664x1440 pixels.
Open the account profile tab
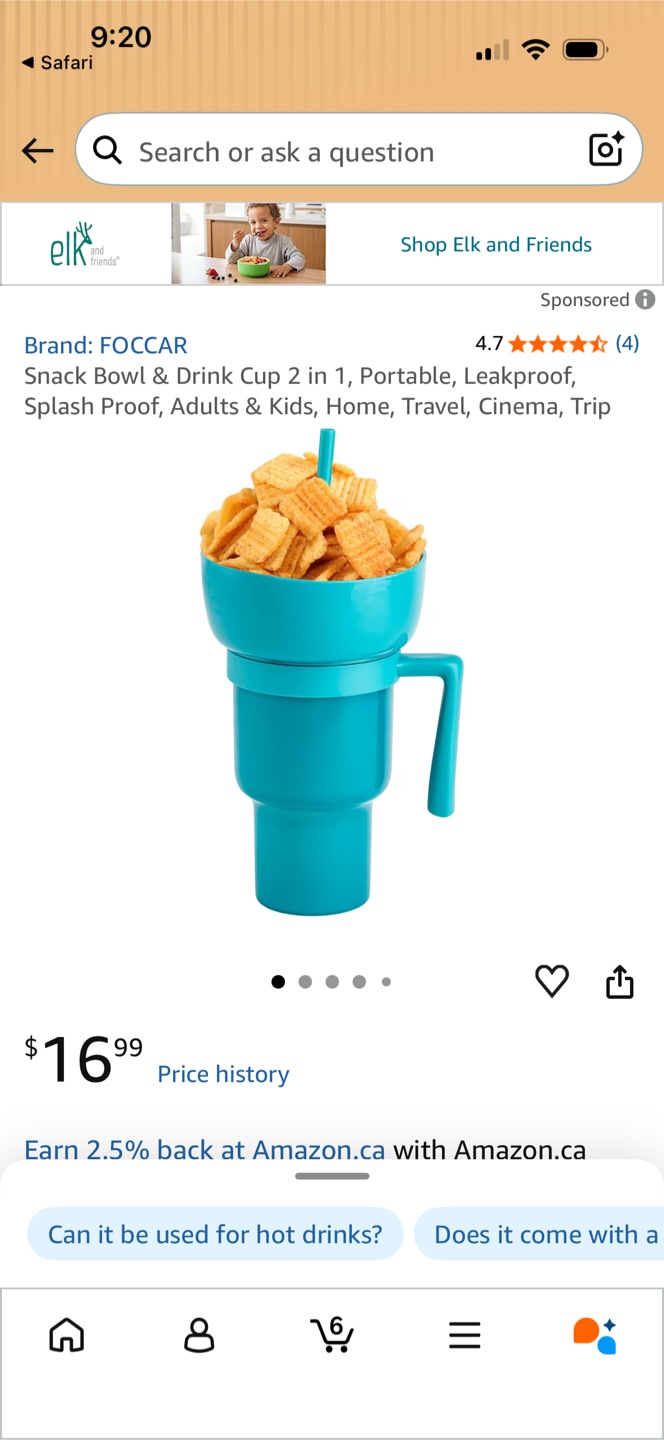pos(199,1335)
